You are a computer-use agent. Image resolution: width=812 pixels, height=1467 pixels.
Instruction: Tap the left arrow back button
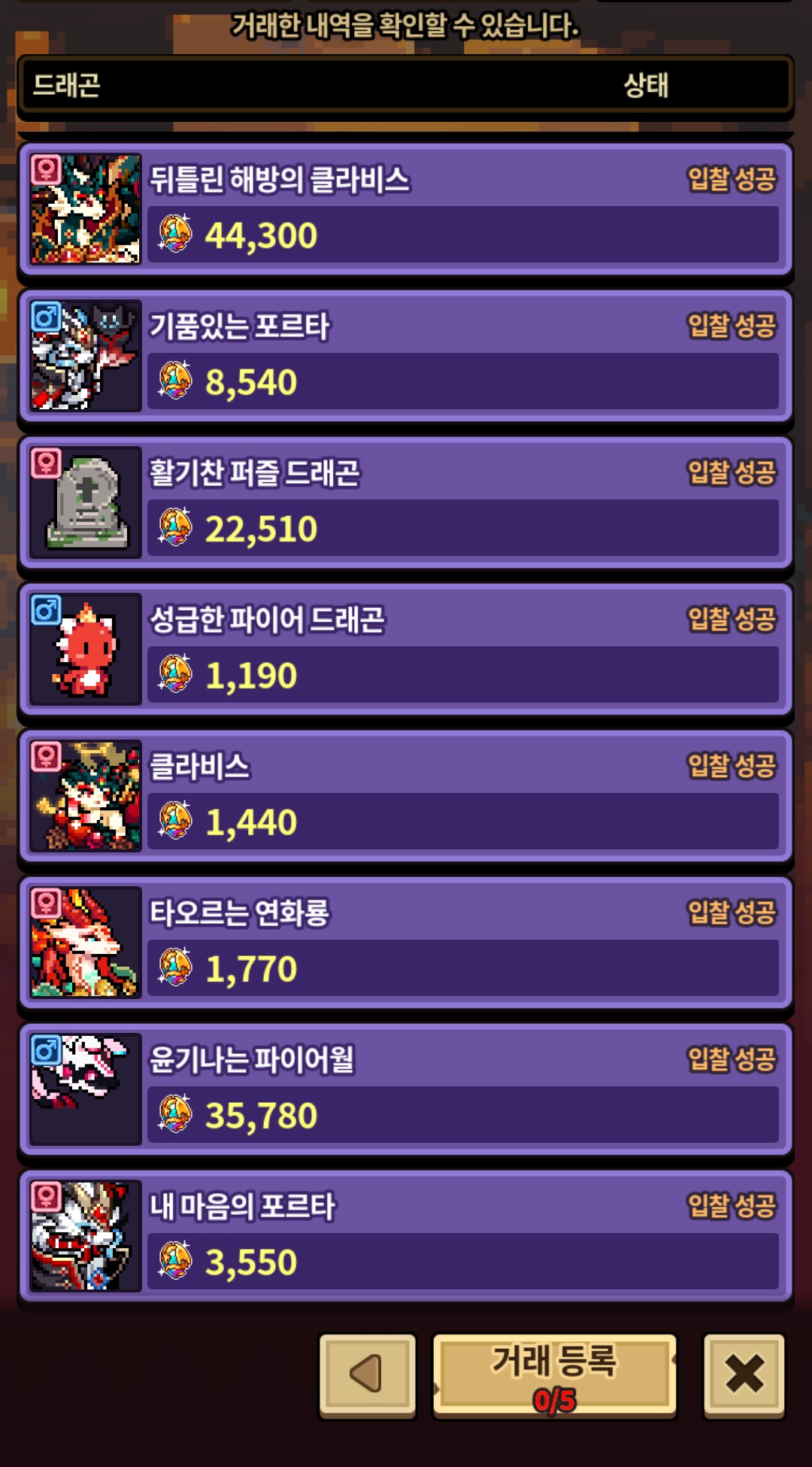[x=367, y=1374]
